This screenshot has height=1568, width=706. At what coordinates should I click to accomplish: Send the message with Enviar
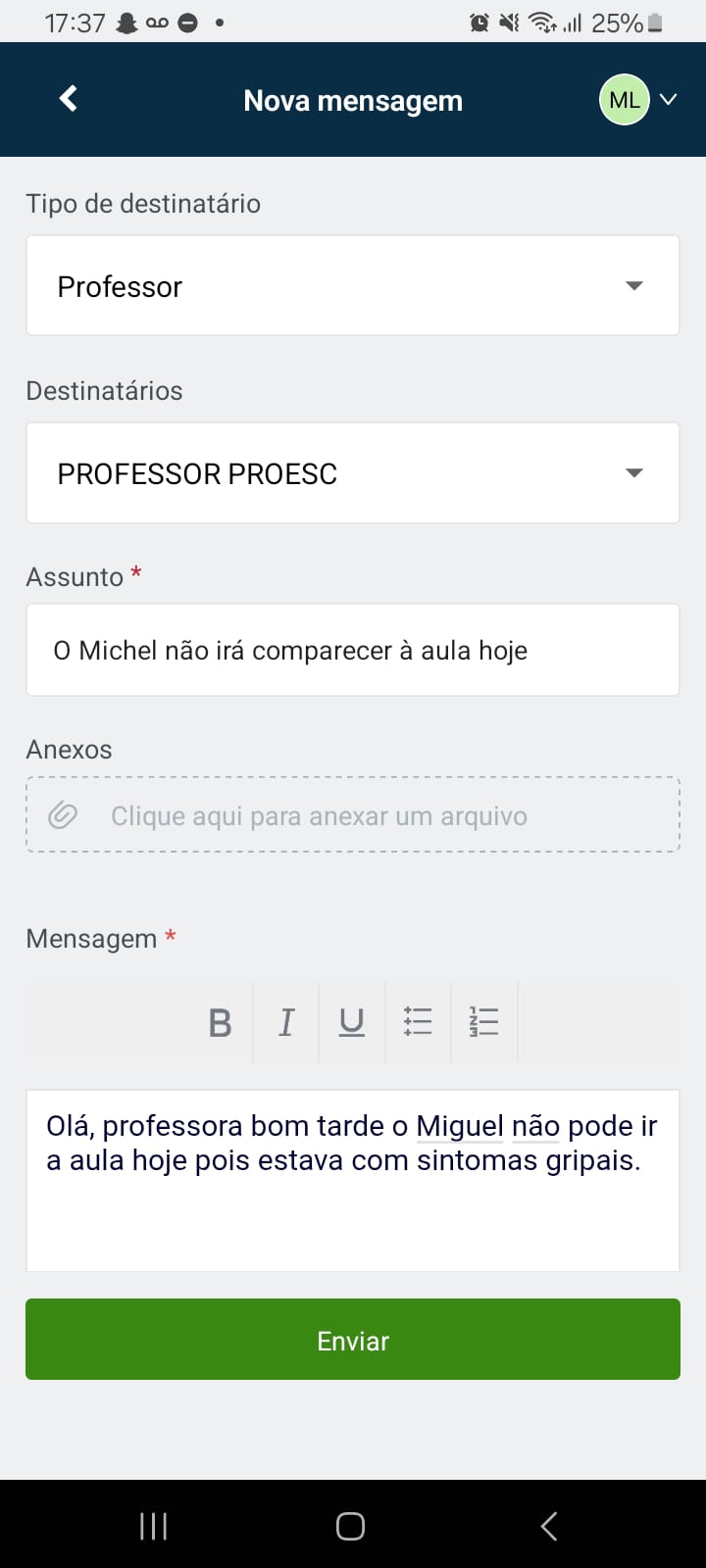pos(353,1340)
